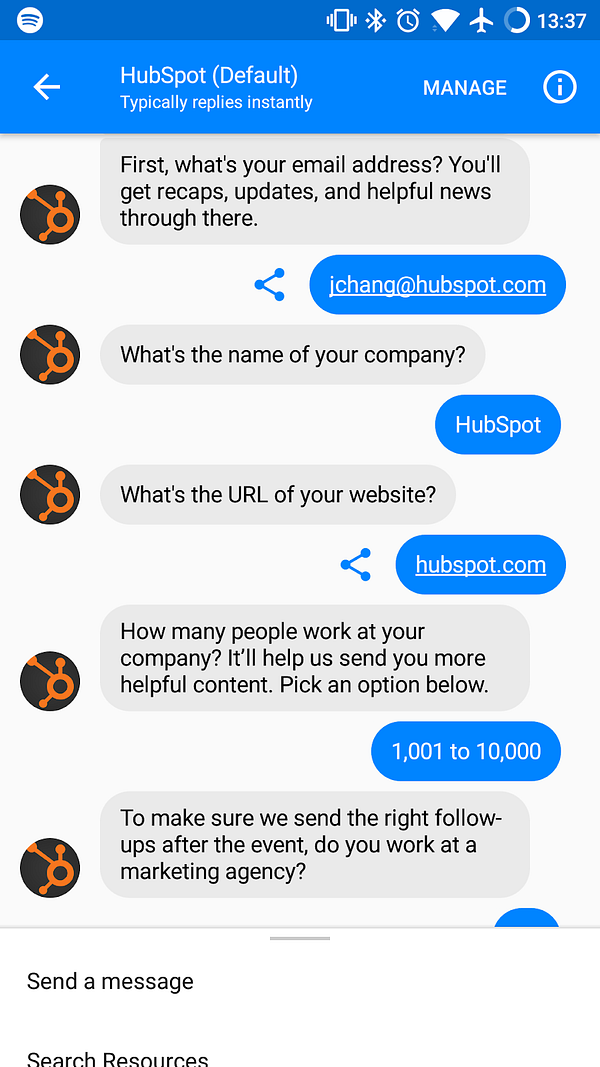Open the hubspot.com website link

[480, 565]
